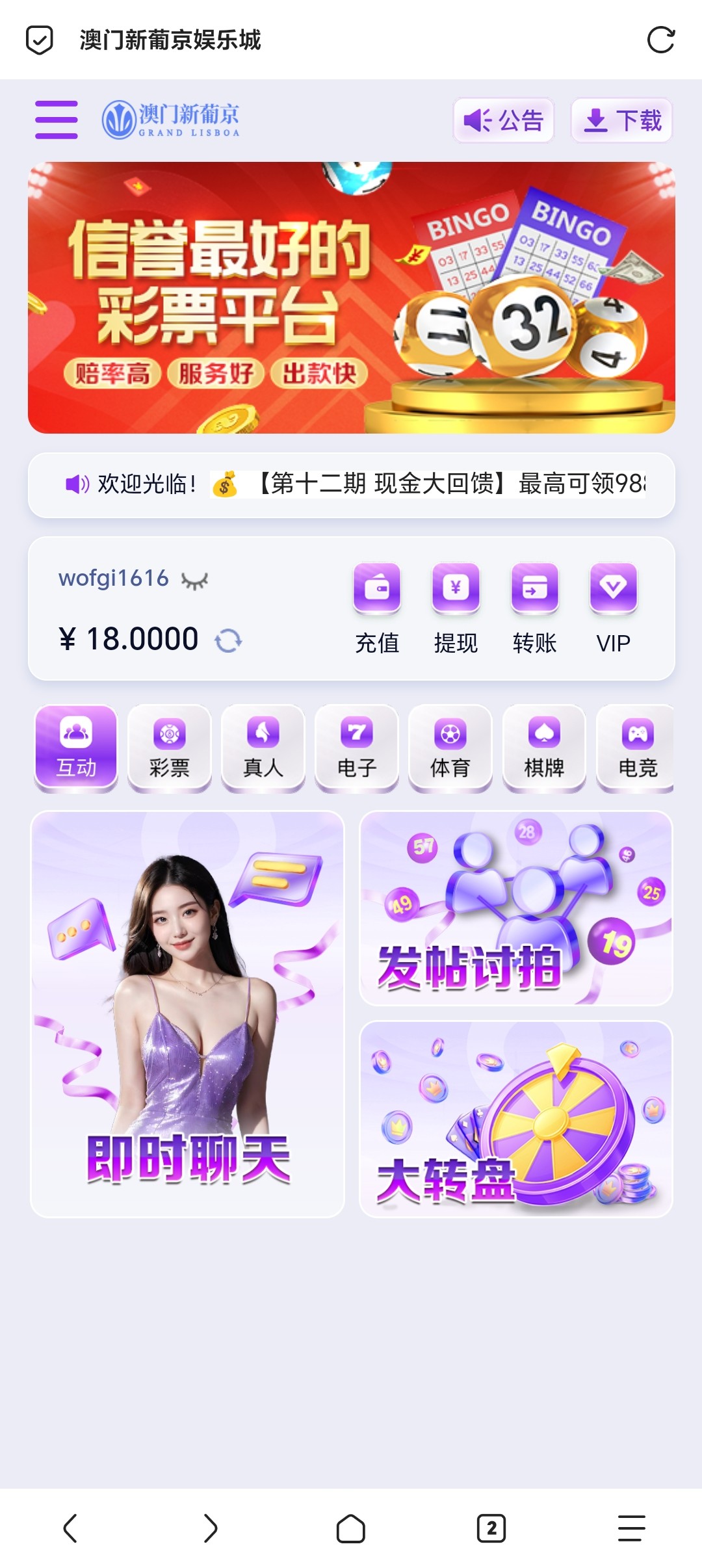This screenshot has height=1568, width=702.
Task: Open the 即时聊天 live chat card
Action: click(188, 1014)
